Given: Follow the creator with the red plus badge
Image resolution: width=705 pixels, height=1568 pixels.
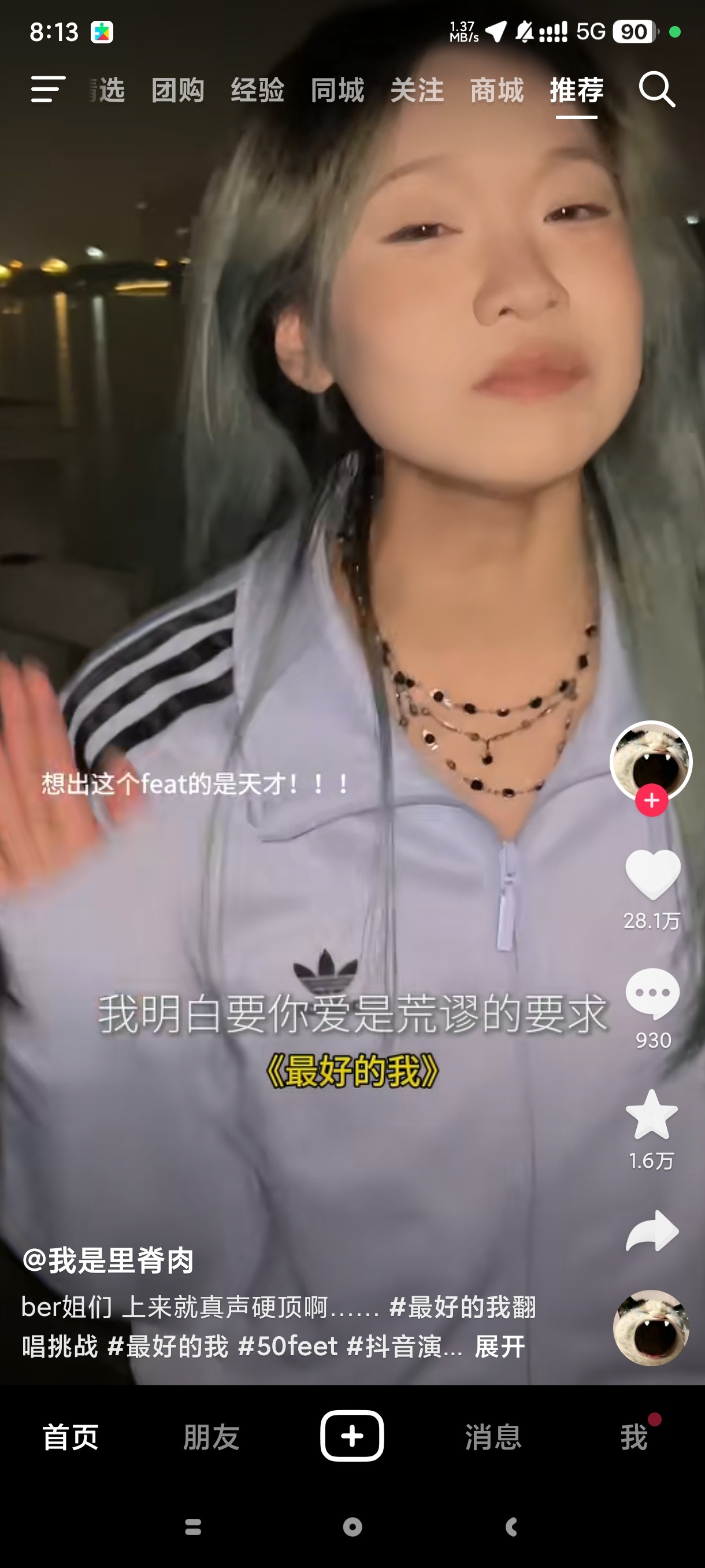Looking at the screenshot, I should 651,800.
